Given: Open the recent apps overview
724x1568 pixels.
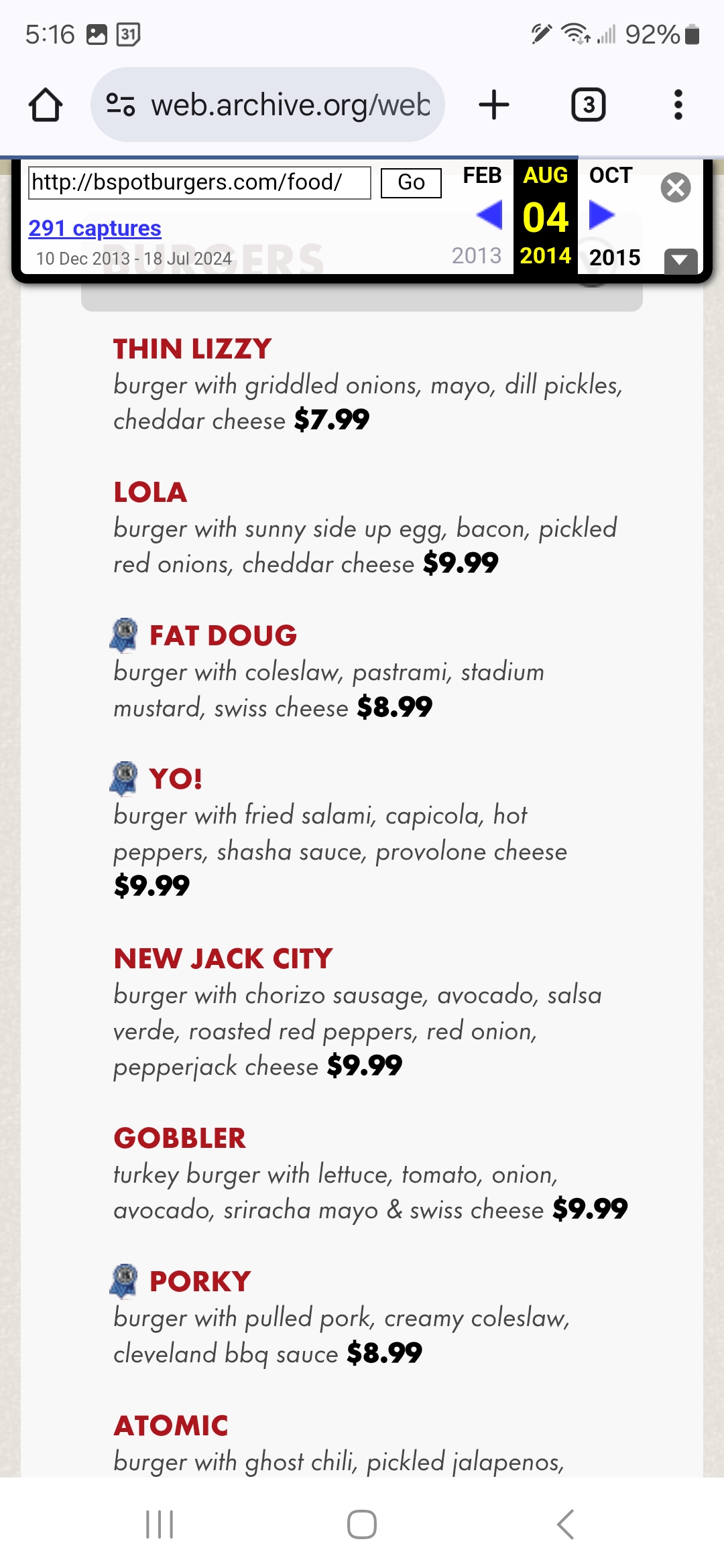Looking at the screenshot, I should point(160,1524).
